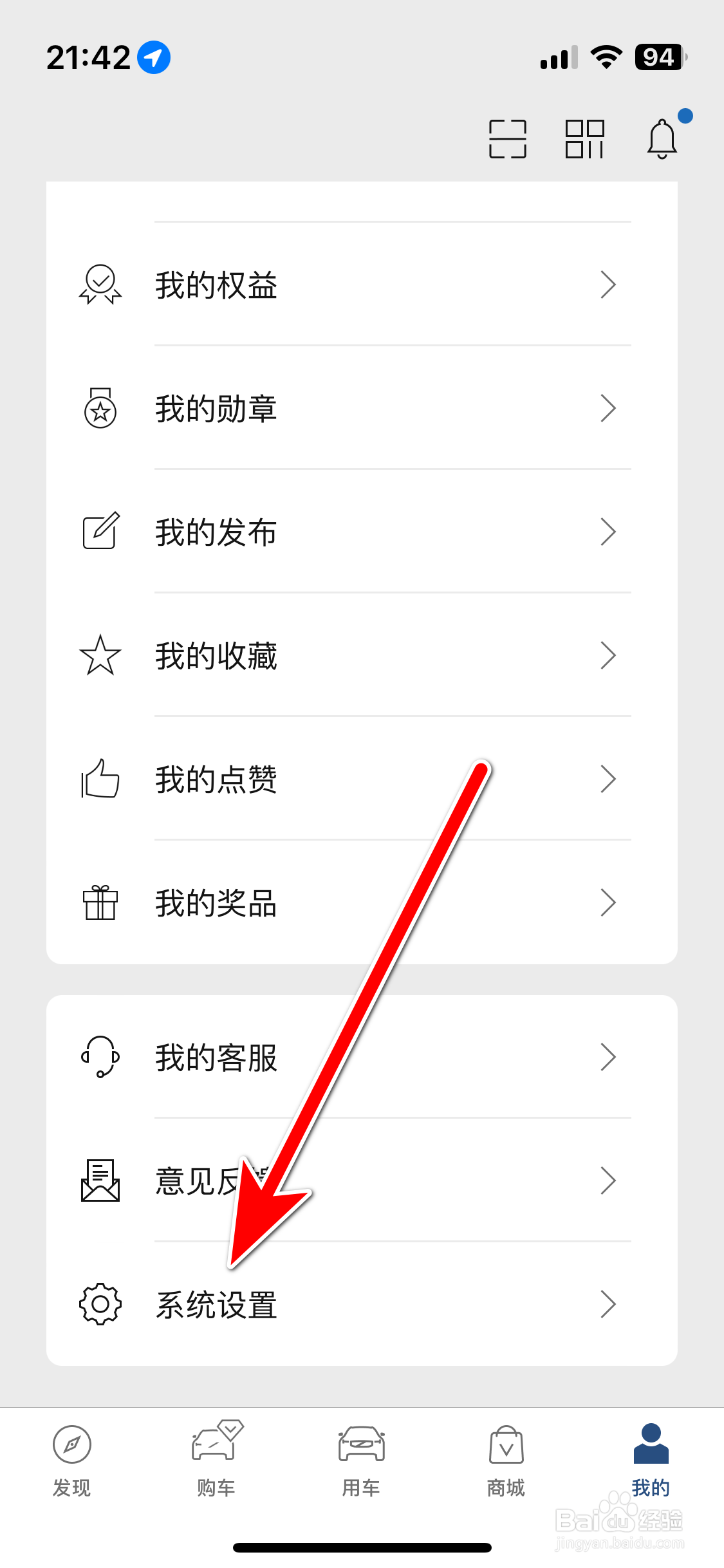Tap the envelope icon beside 意见反馈

[x=100, y=1181]
